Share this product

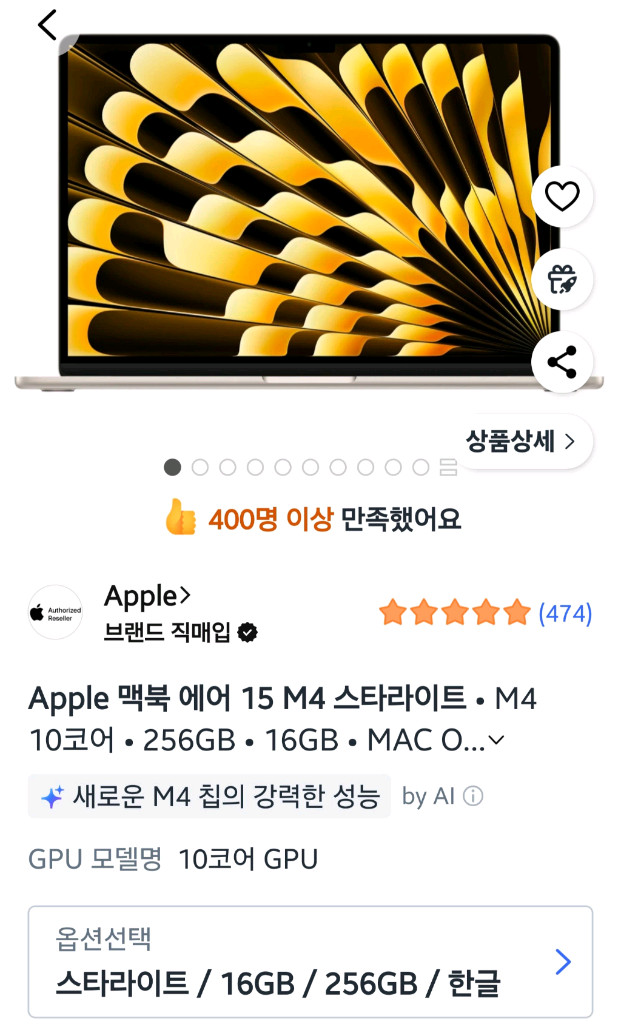click(562, 362)
